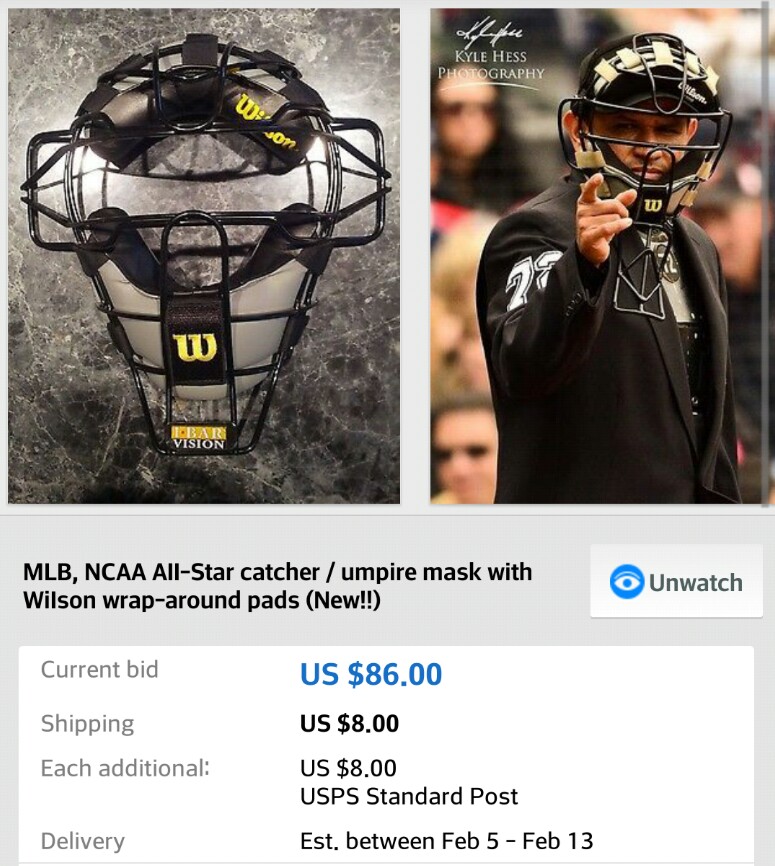Tap the Unwatch button

pyautogui.click(x=676, y=581)
